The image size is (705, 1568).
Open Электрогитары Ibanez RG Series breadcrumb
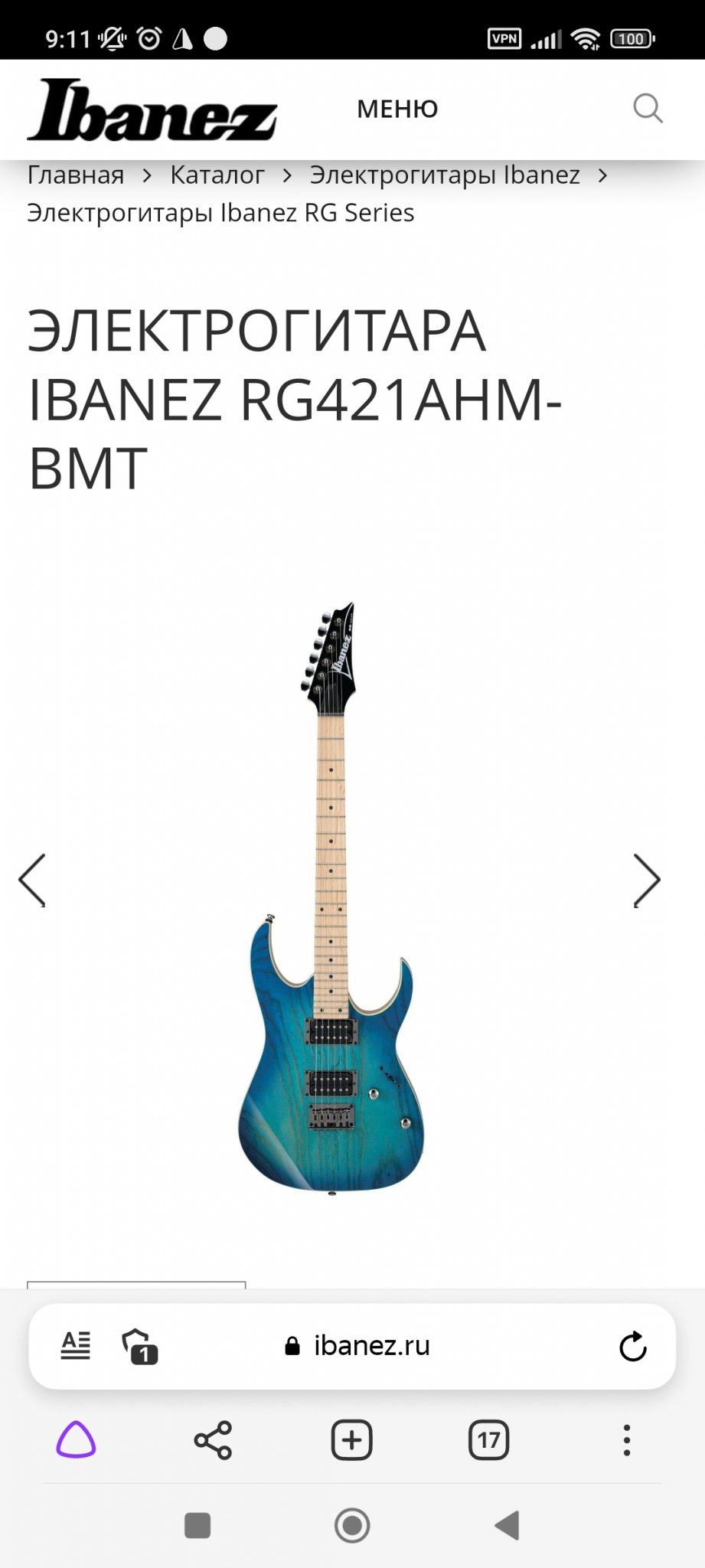coord(220,213)
